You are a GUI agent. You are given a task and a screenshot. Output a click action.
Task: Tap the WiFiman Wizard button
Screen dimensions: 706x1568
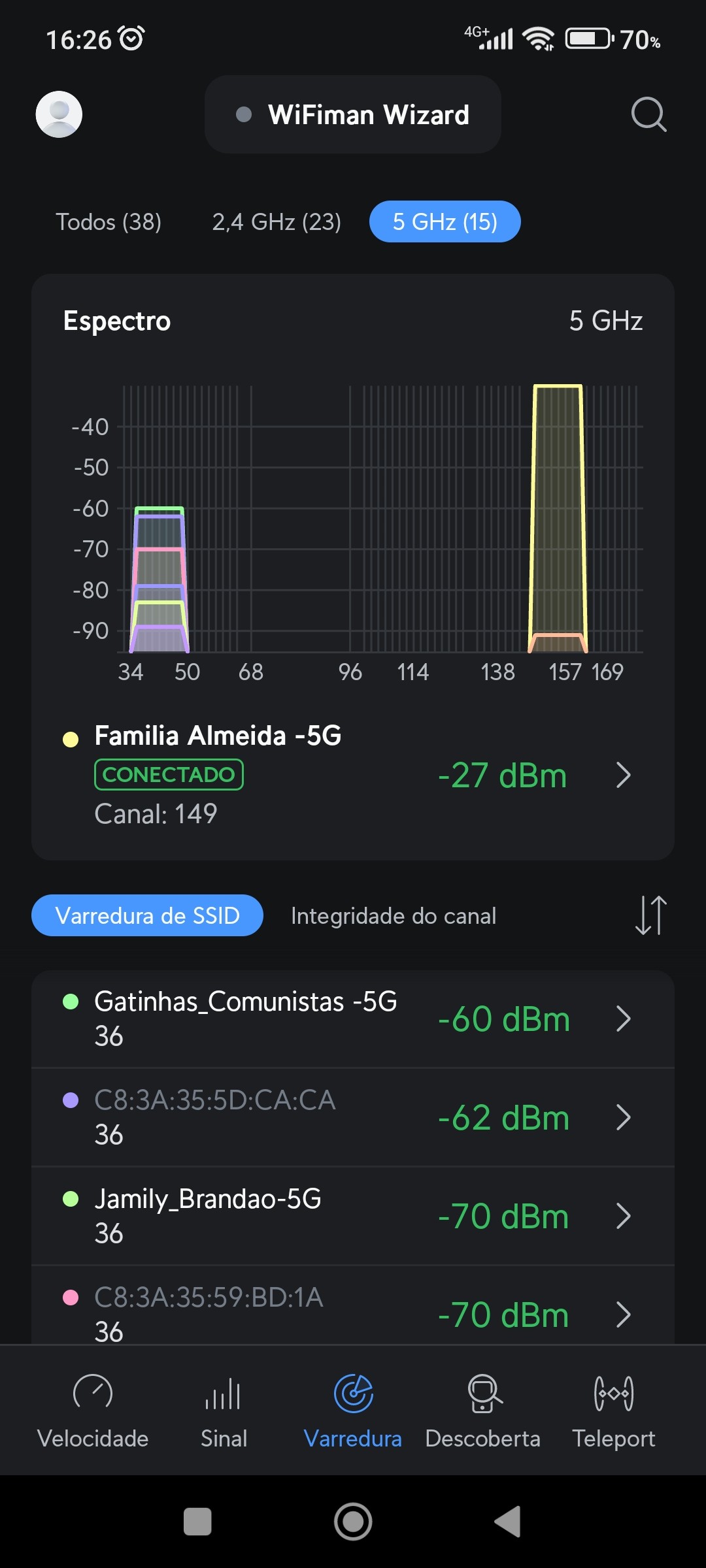pyautogui.click(x=353, y=114)
